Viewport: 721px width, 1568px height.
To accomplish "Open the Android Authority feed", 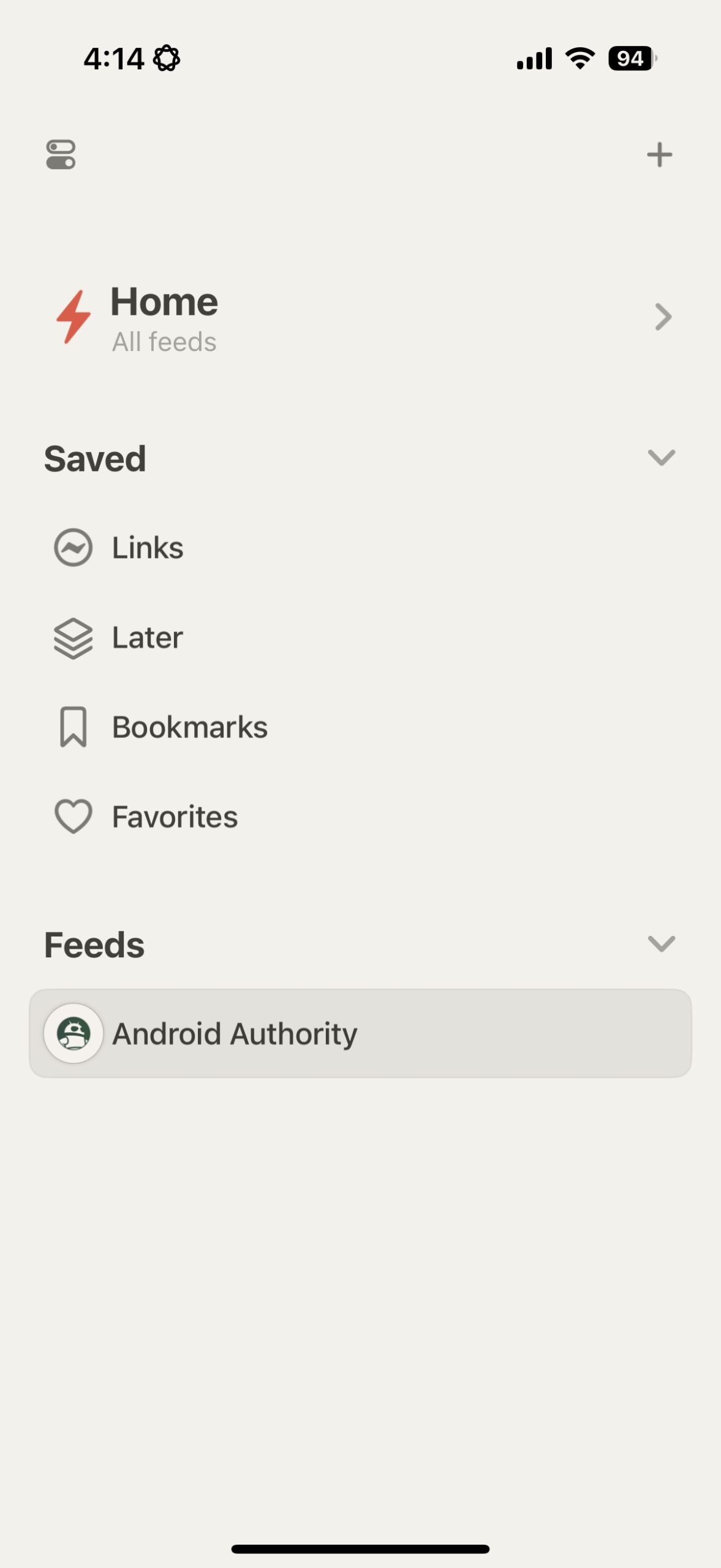I will 360,1033.
